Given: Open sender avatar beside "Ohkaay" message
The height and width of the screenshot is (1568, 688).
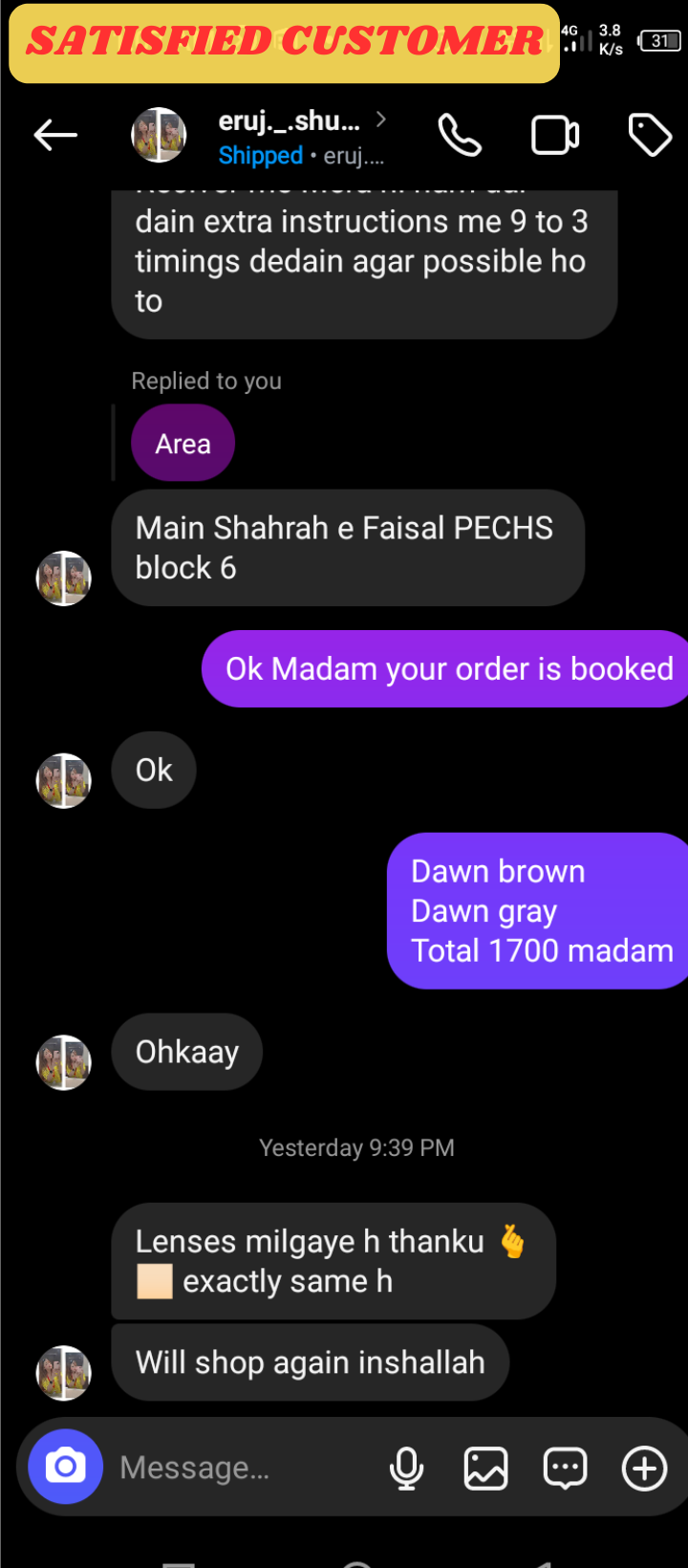Looking at the screenshot, I should coord(63,1061).
